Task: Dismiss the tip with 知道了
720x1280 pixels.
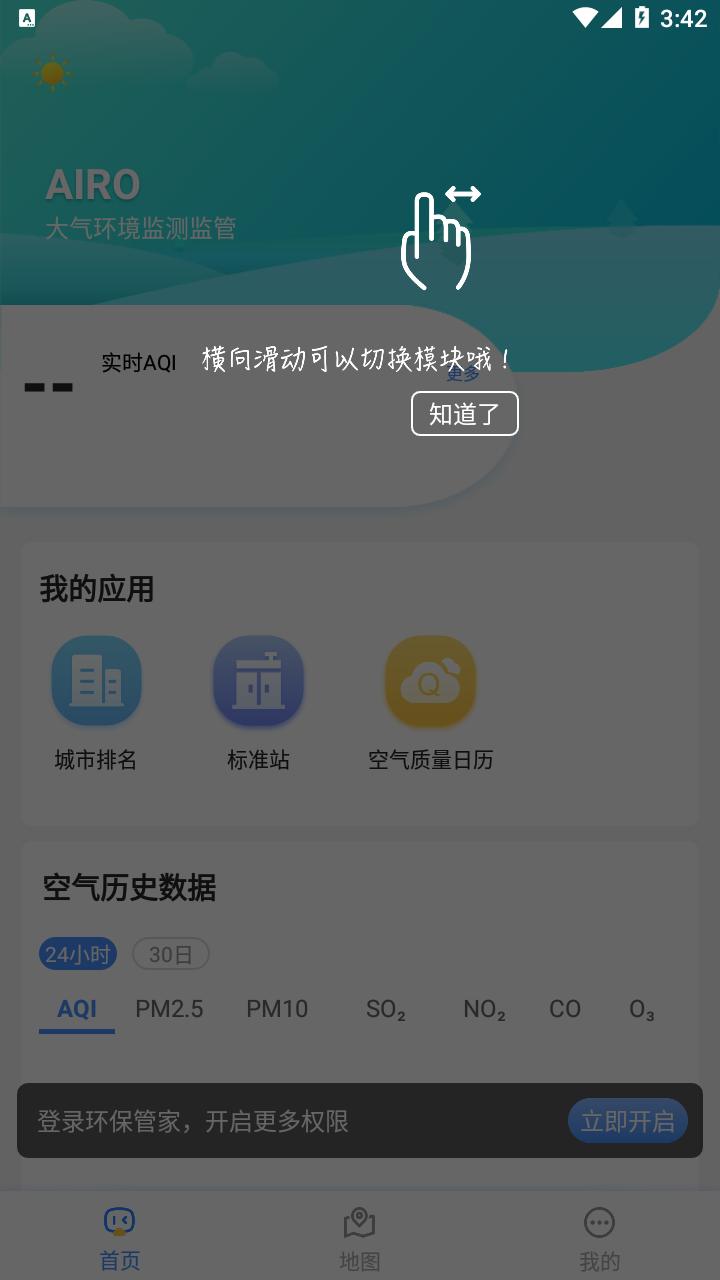Action: [x=464, y=414]
